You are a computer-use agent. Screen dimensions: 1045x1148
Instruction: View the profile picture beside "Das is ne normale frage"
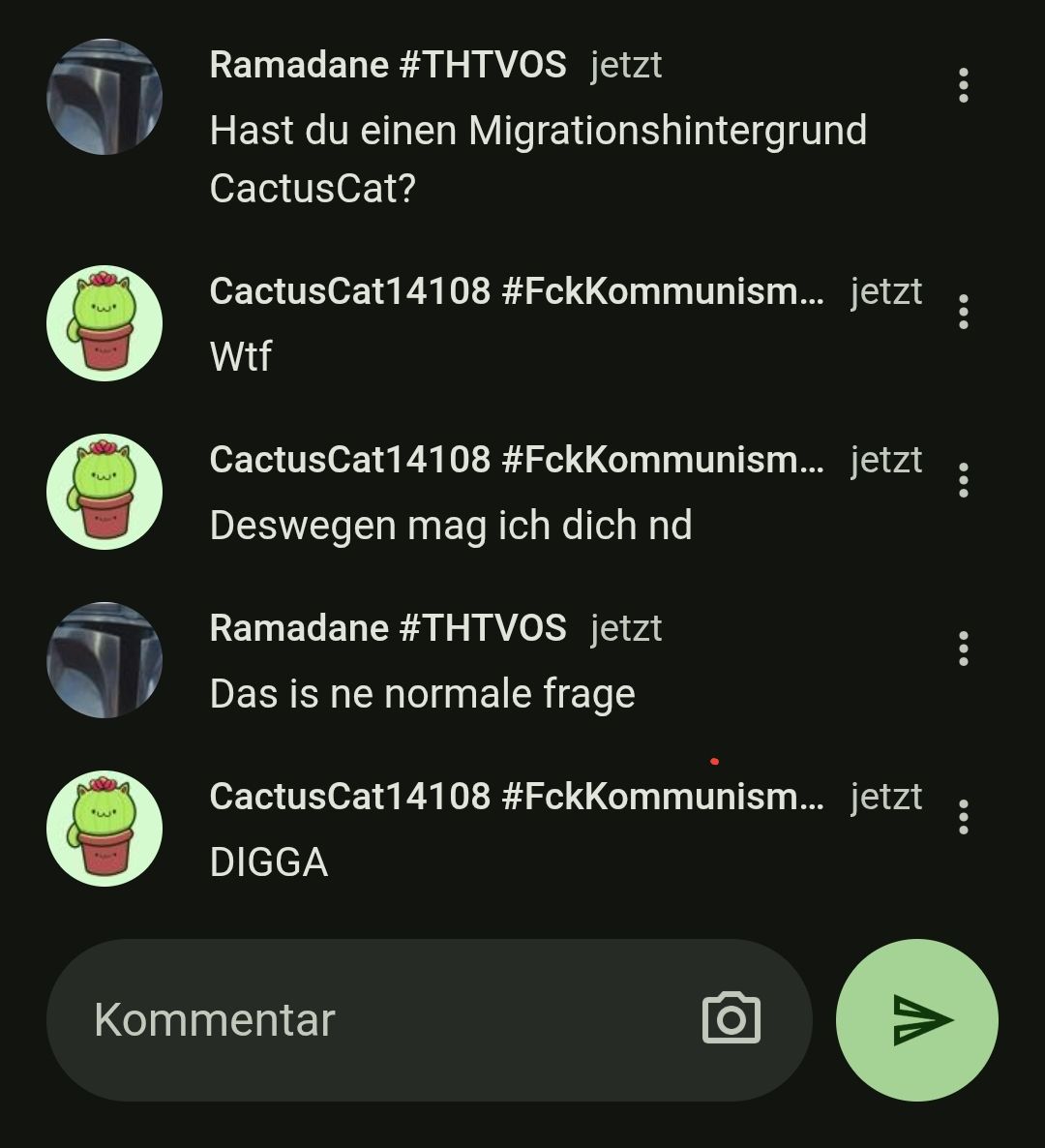104,660
